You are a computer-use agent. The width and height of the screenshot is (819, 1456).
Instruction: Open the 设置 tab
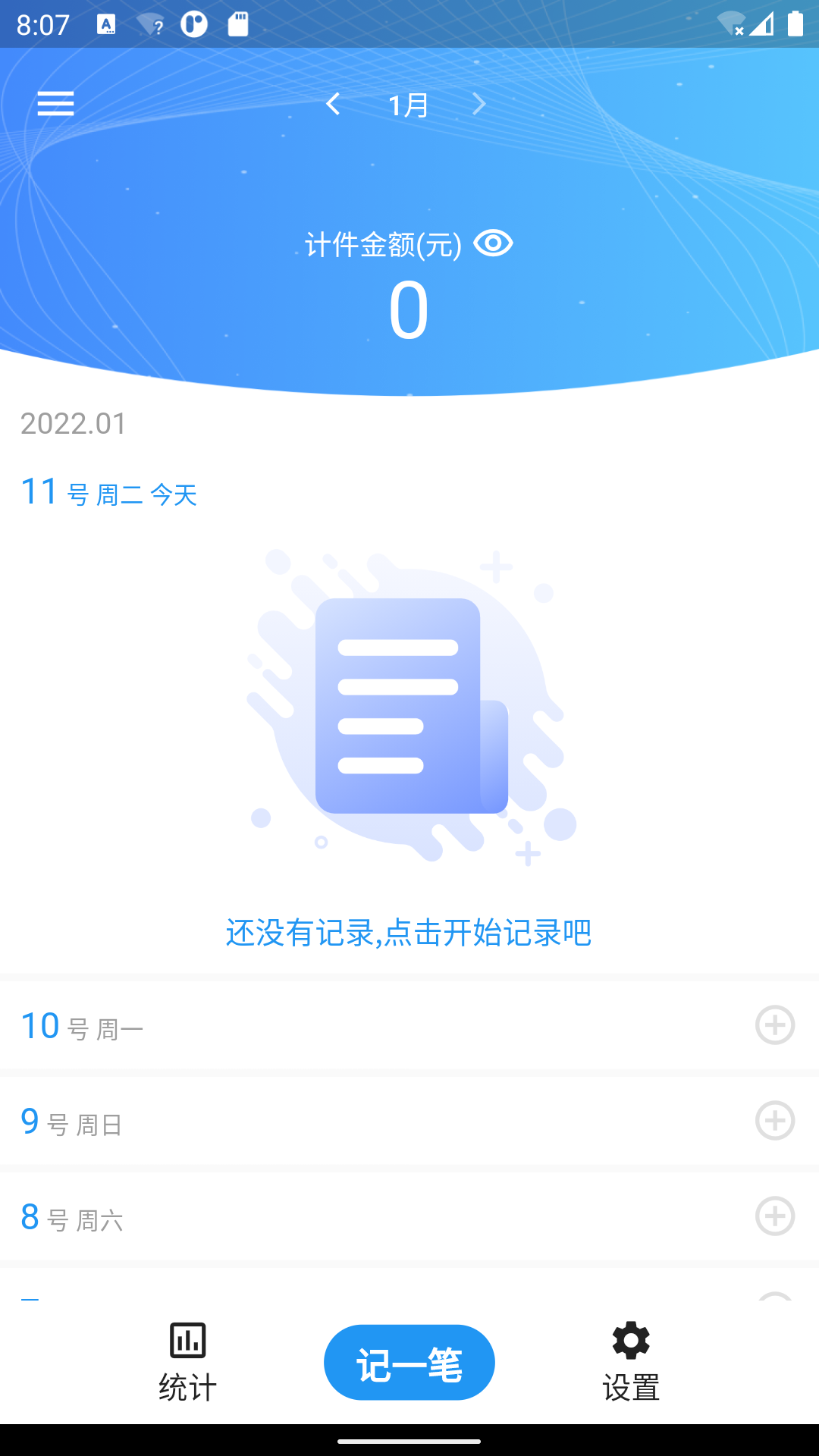(x=631, y=1362)
